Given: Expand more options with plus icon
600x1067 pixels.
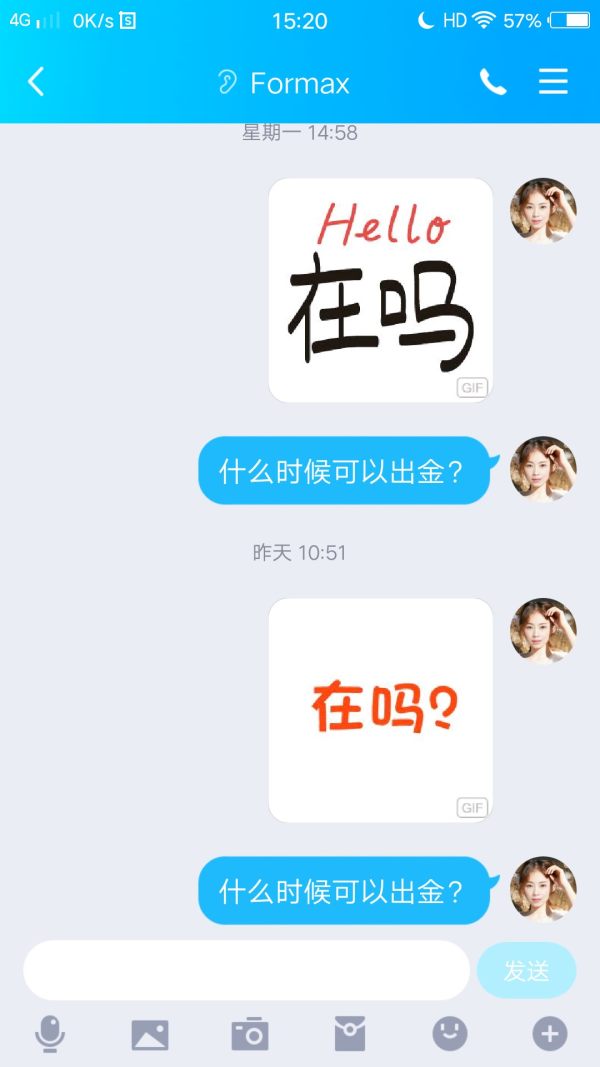Looking at the screenshot, I should [550, 1034].
